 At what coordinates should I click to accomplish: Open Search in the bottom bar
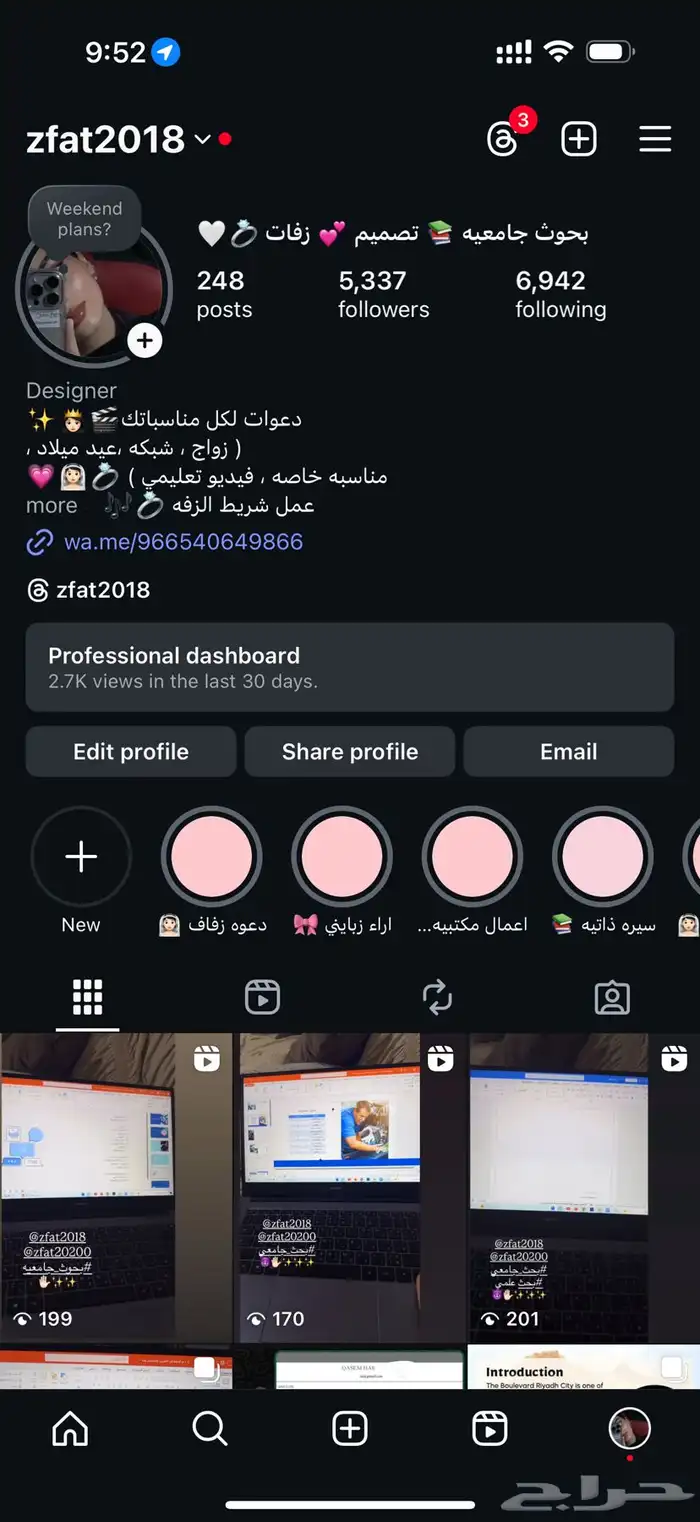pos(210,1430)
